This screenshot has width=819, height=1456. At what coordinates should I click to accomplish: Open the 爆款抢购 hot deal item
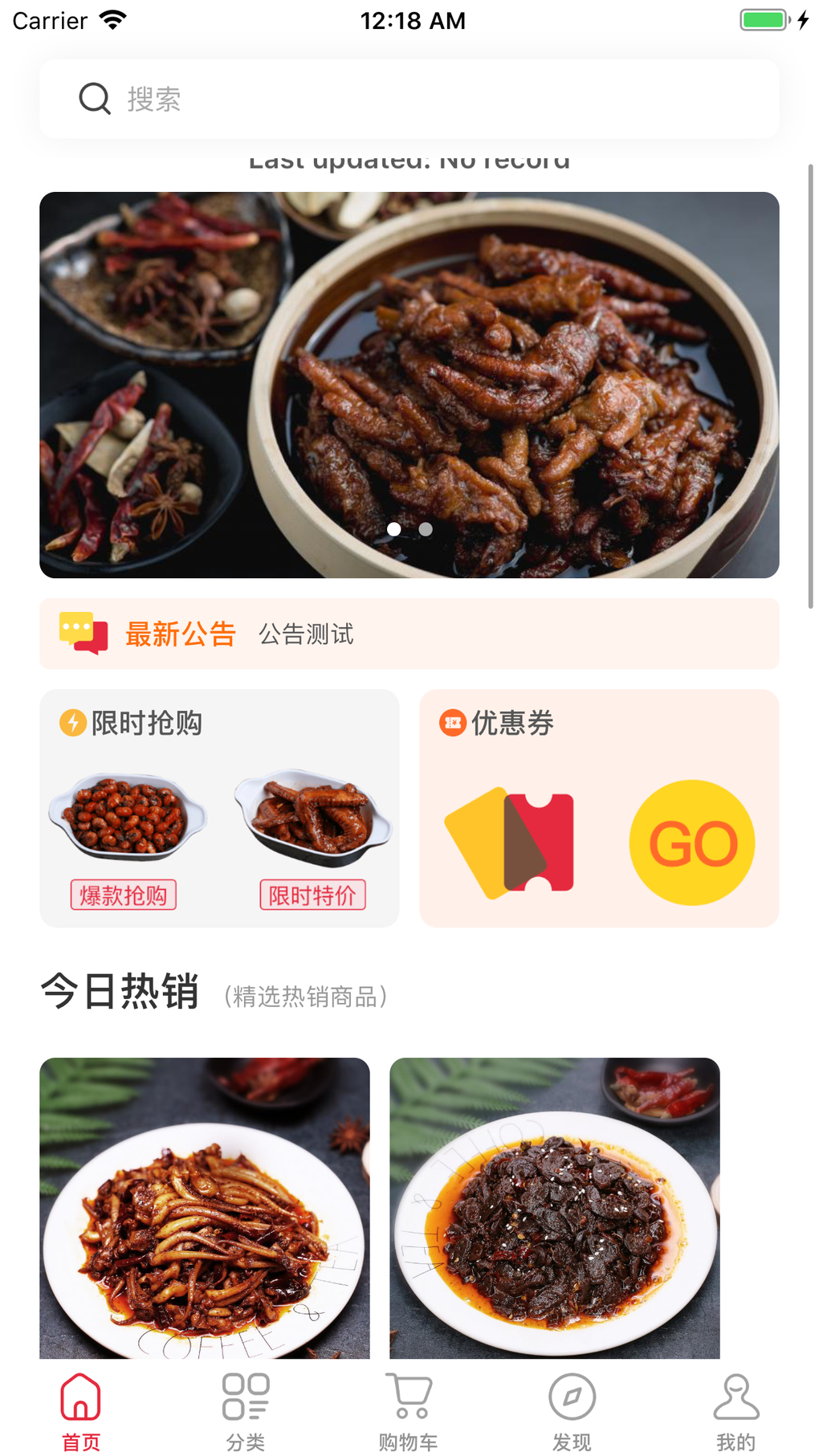[x=124, y=895]
